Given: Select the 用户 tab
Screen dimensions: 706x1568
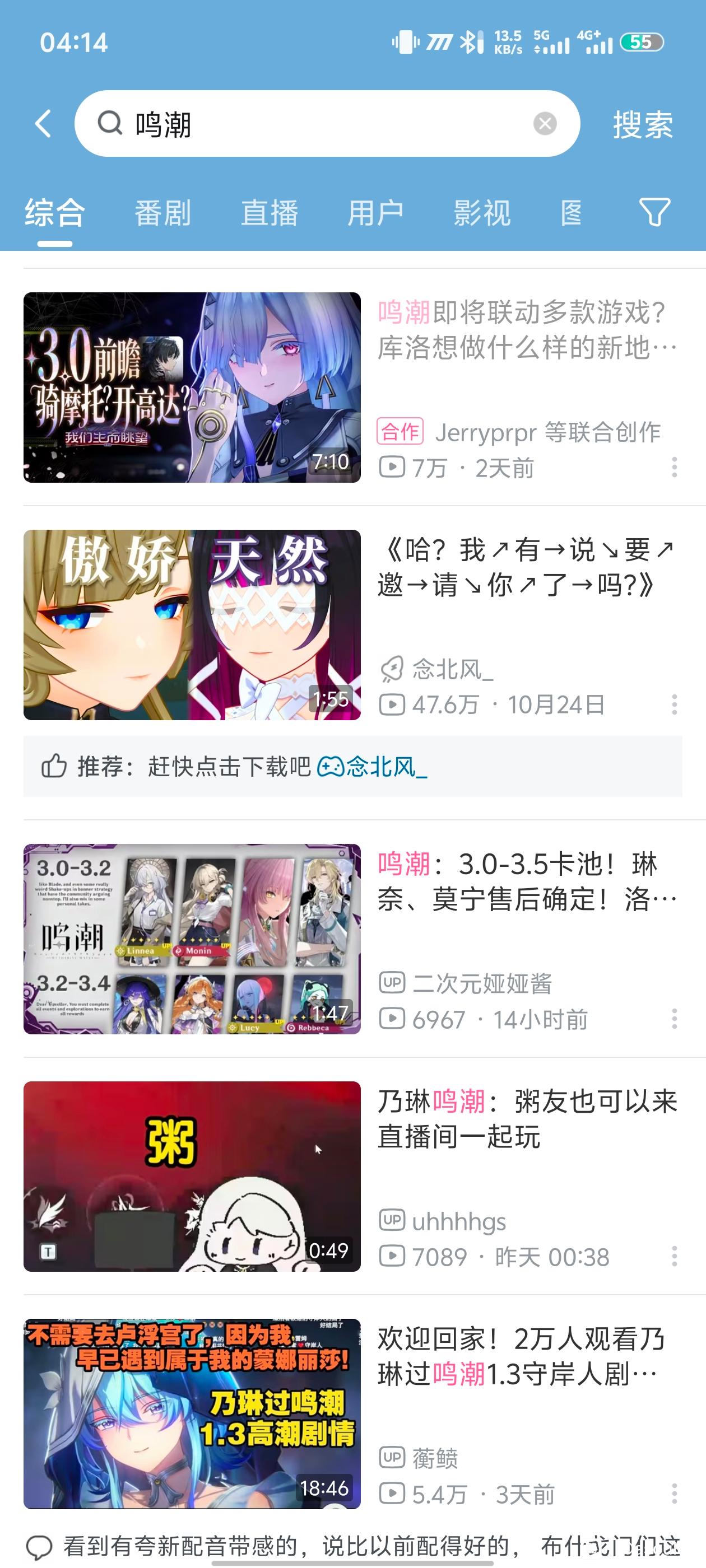Looking at the screenshot, I should tap(375, 213).
